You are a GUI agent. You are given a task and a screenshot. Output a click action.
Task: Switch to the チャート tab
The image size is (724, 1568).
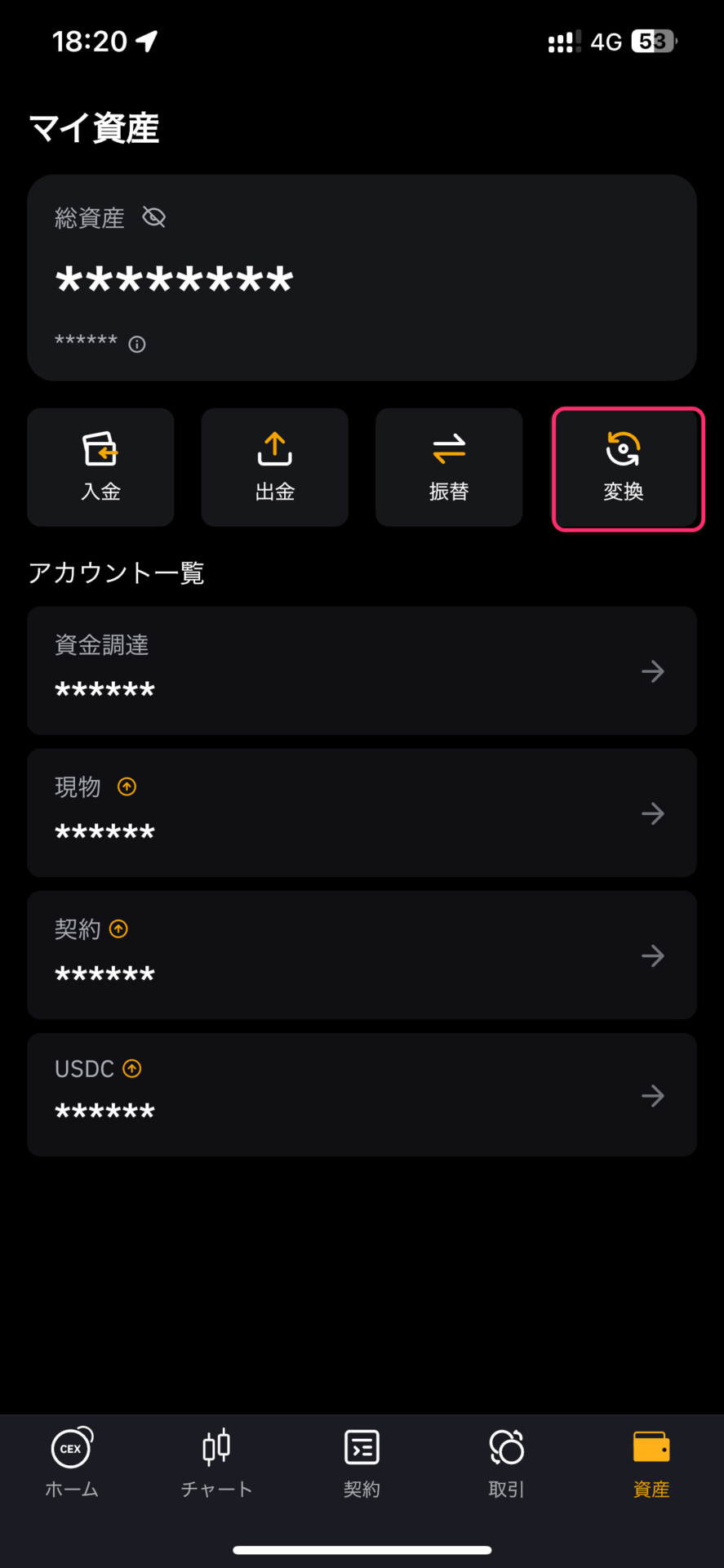pos(216,1463)
